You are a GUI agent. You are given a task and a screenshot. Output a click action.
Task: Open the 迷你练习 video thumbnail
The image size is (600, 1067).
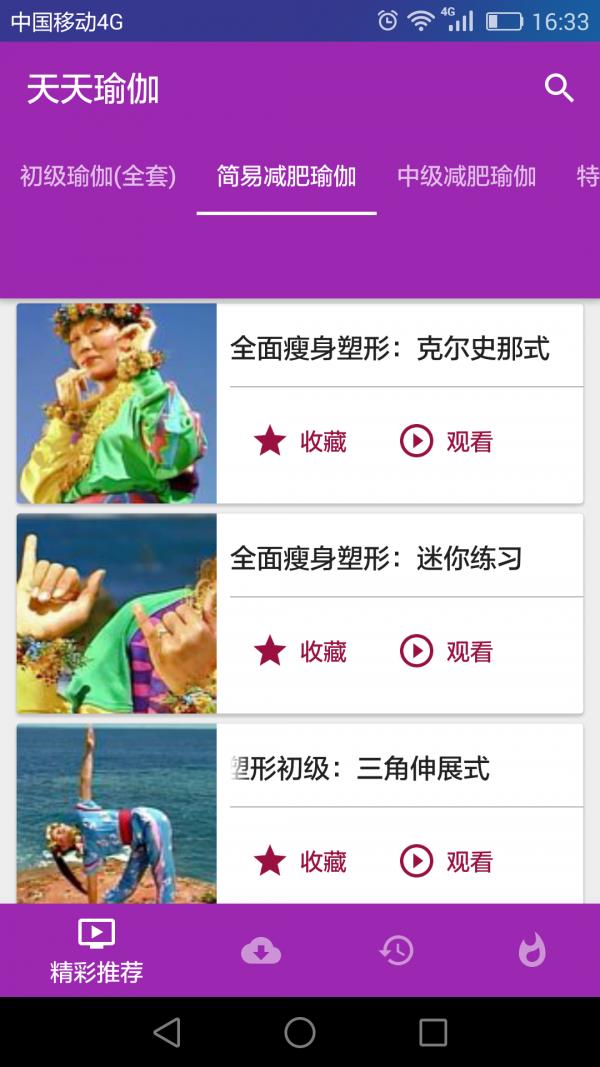[x=116, y=613]
